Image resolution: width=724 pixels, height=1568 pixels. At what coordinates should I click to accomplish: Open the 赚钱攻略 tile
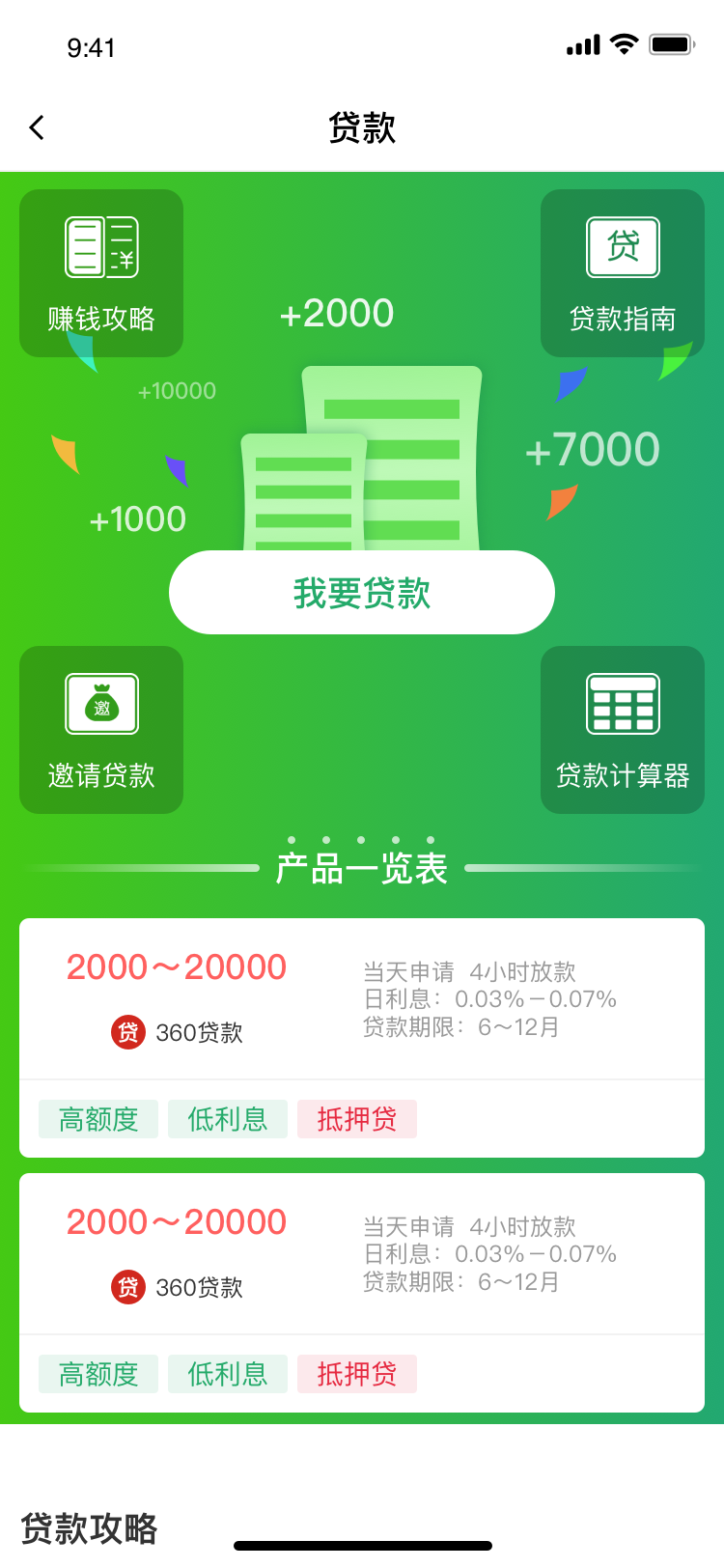tap(101, 273)
